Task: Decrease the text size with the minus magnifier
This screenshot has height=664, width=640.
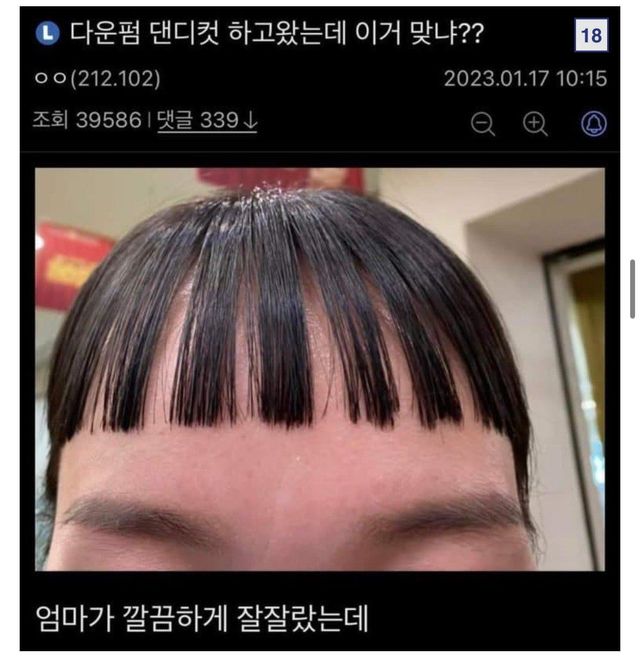Action: coord(483,124)
